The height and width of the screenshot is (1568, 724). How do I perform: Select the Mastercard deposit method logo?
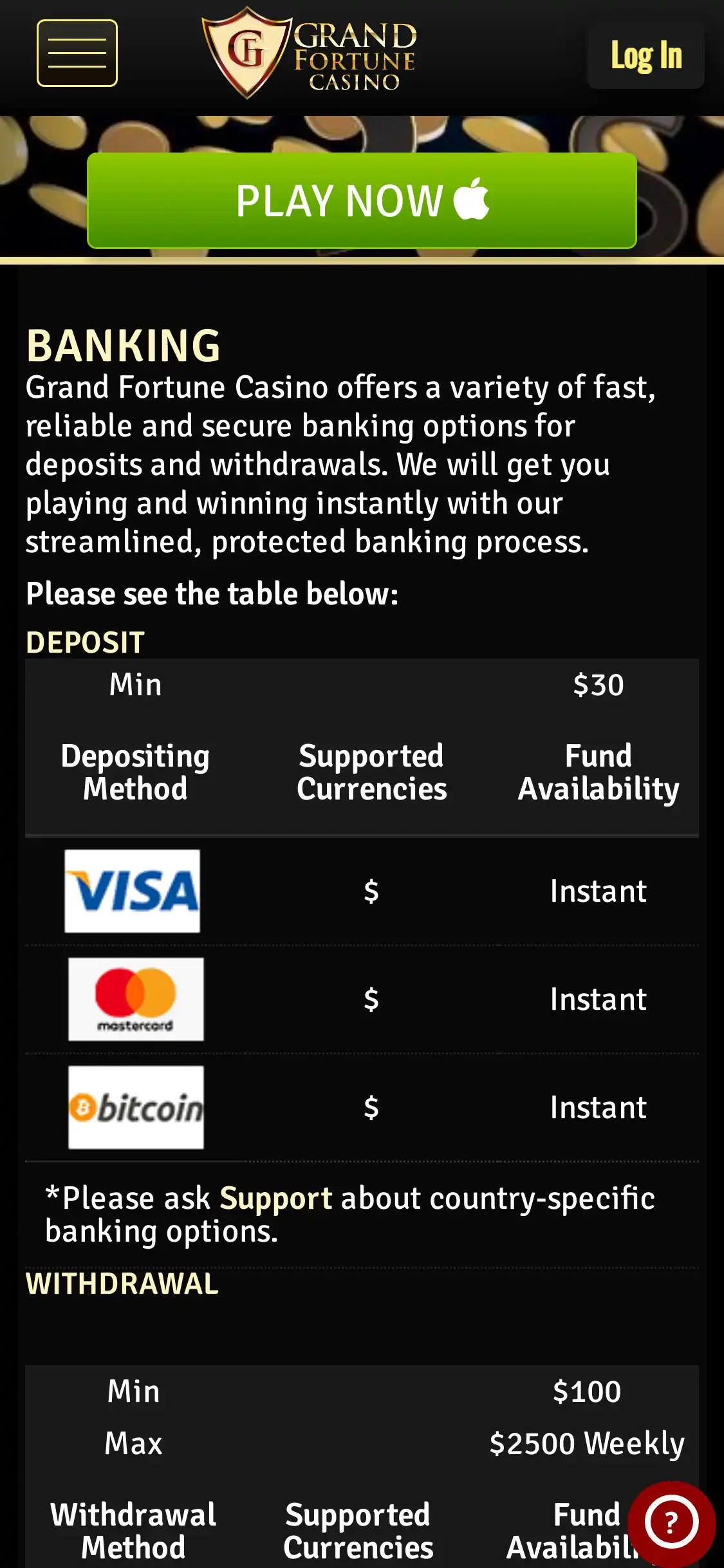(x=135, y=999)
